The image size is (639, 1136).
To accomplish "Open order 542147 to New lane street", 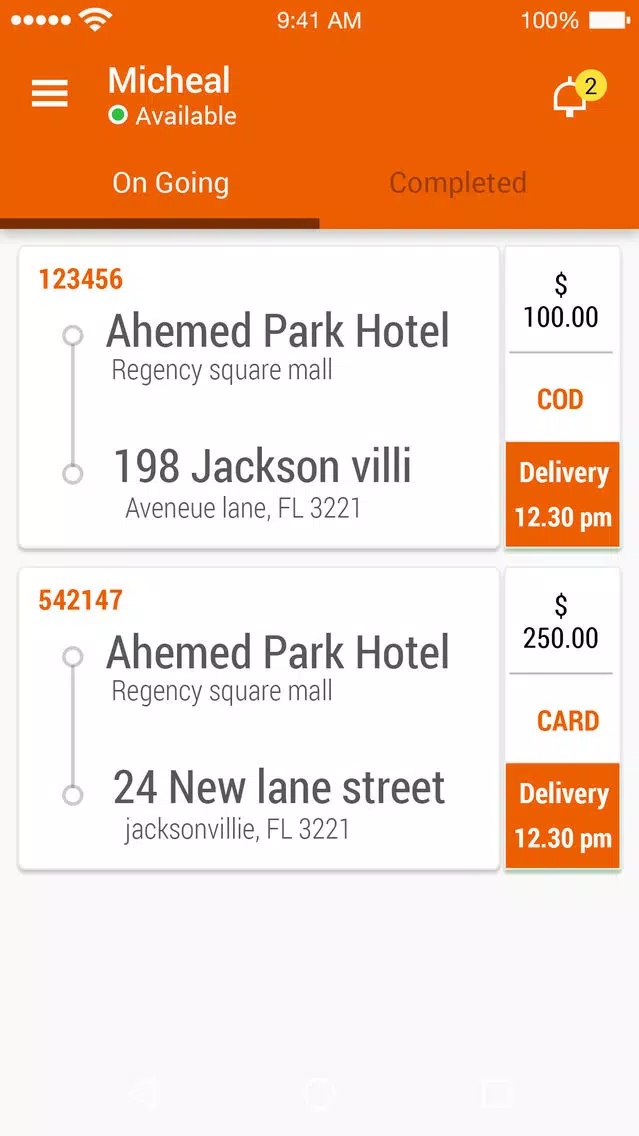I will click(259, 718).
